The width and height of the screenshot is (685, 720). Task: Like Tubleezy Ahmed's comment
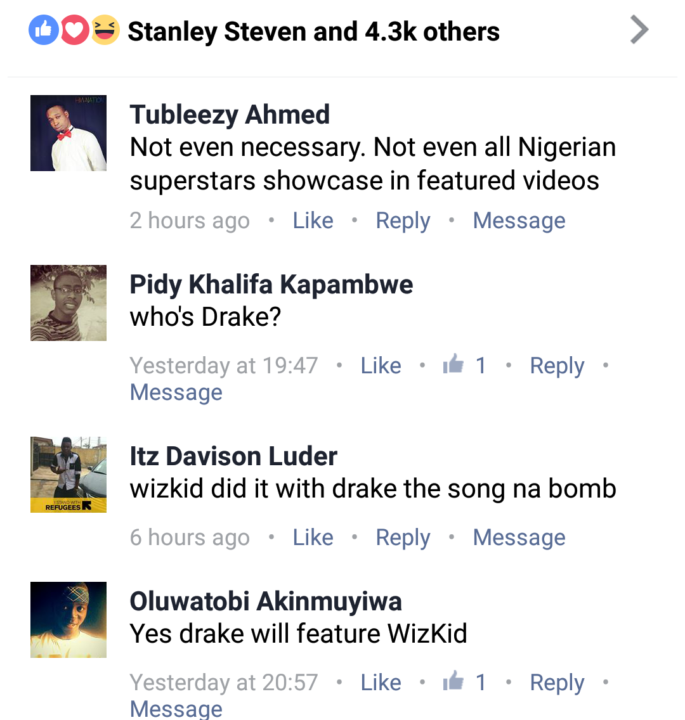(312, 221)
